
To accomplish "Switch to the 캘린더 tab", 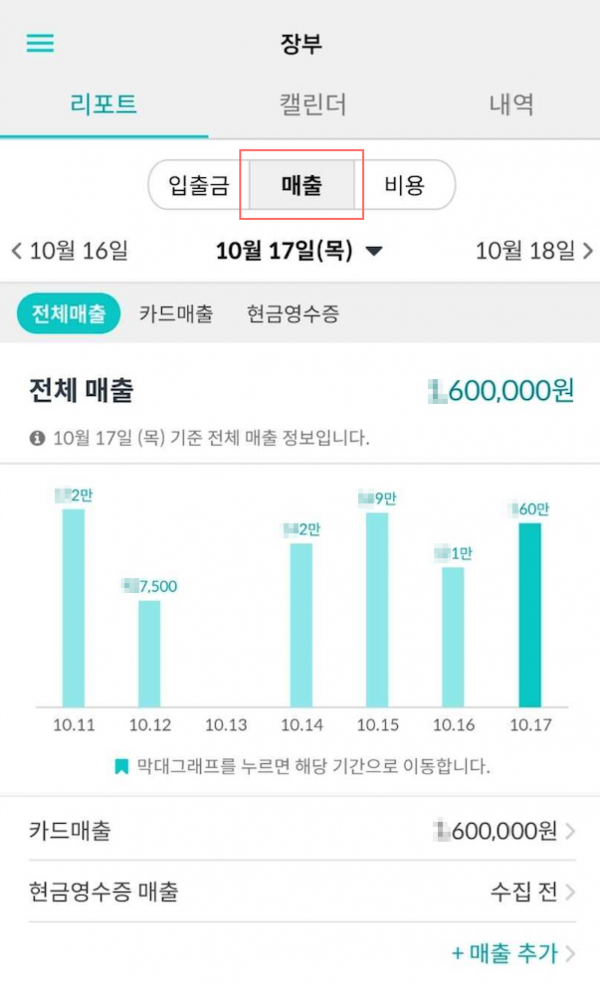I will pos(313,104).
